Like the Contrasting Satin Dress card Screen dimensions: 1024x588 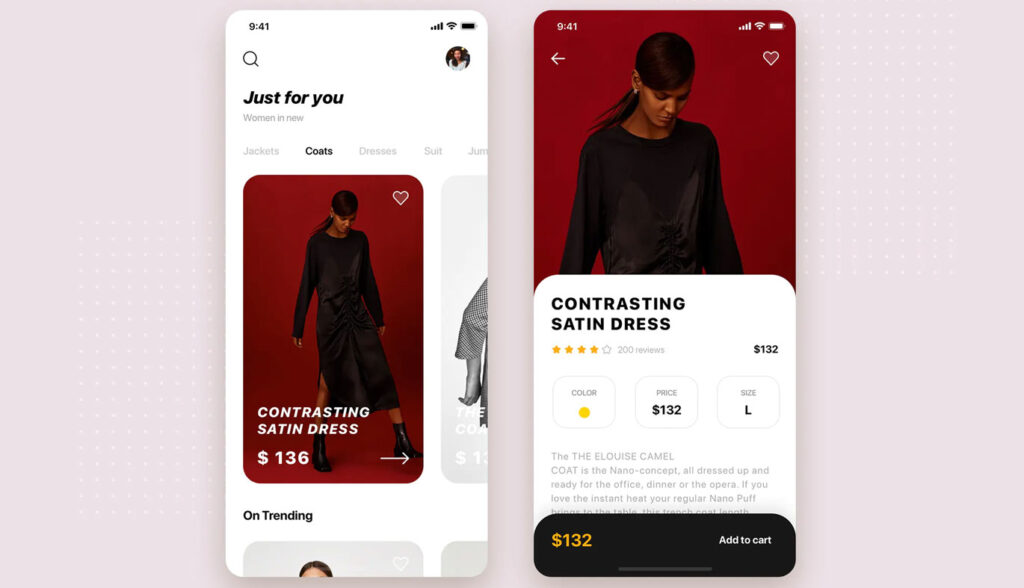coord(400,198)
